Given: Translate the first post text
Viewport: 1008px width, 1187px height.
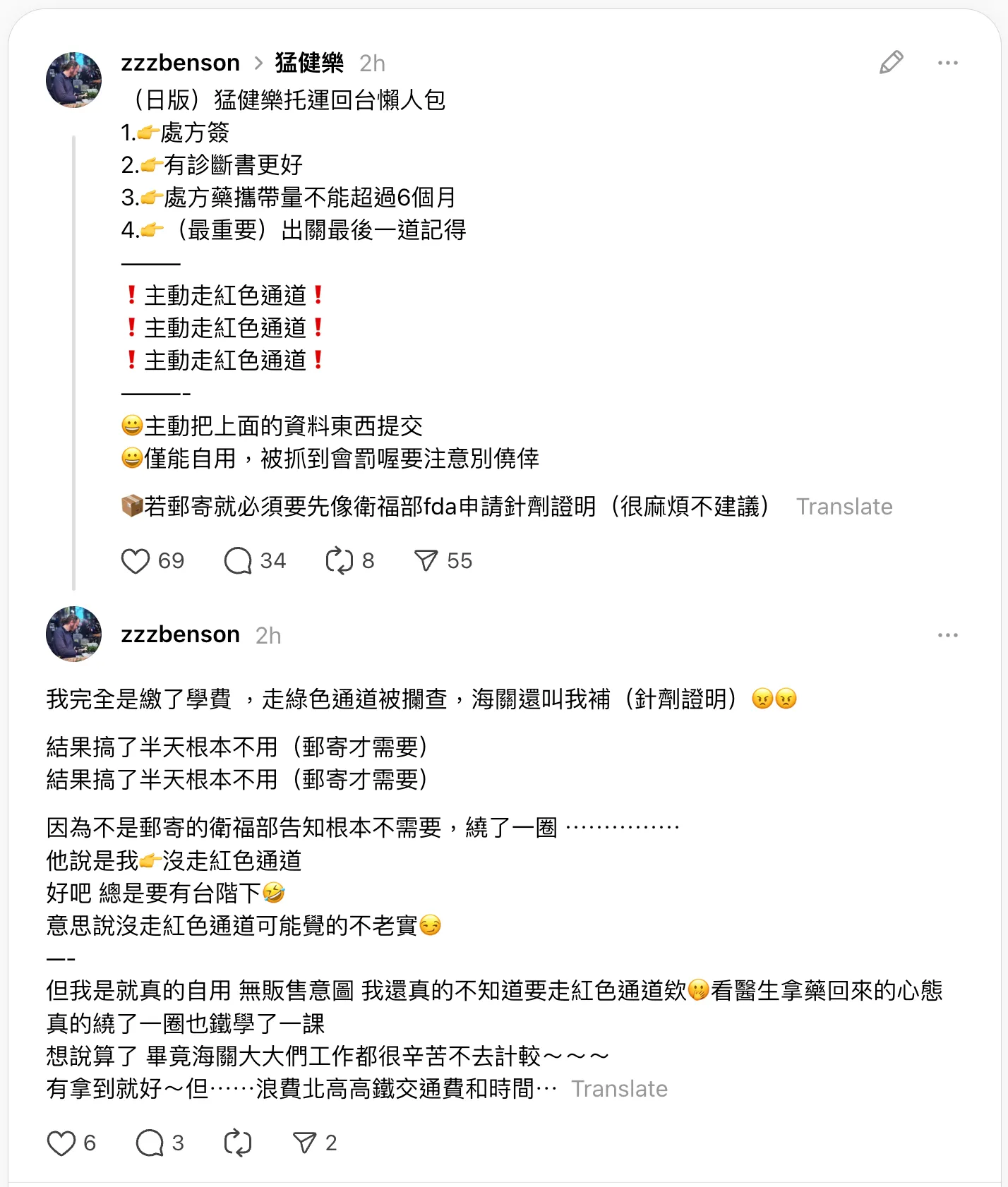Looking at the screenshot, I should pos(844,507).
